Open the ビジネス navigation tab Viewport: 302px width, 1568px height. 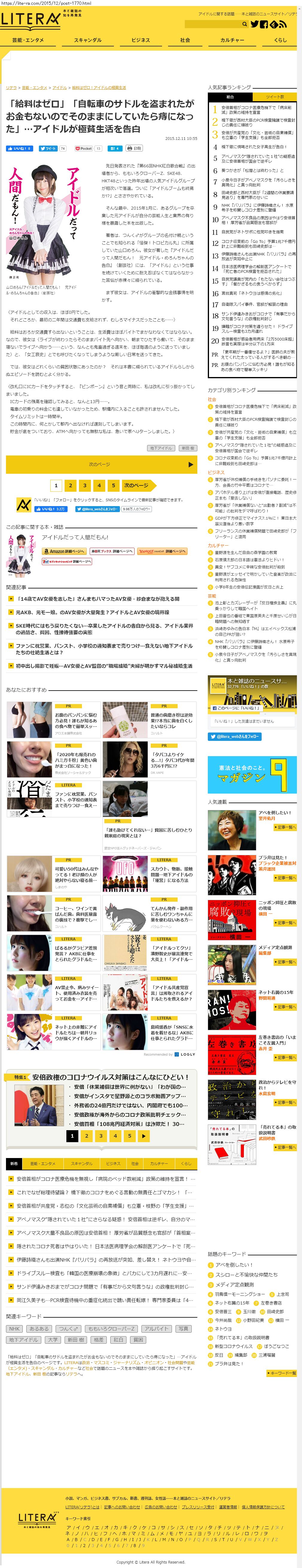point(140,40)
